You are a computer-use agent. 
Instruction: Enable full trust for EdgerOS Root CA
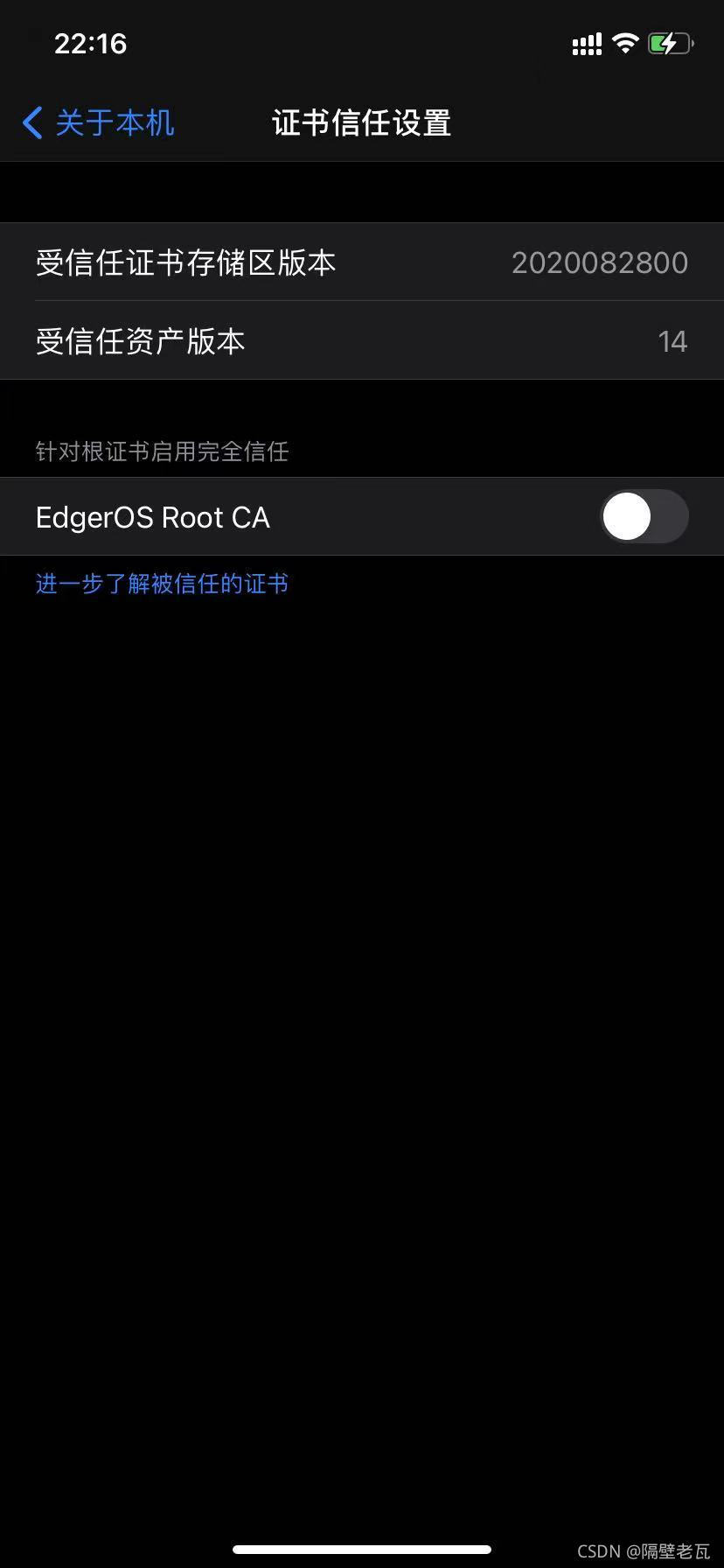click(644, 516)
